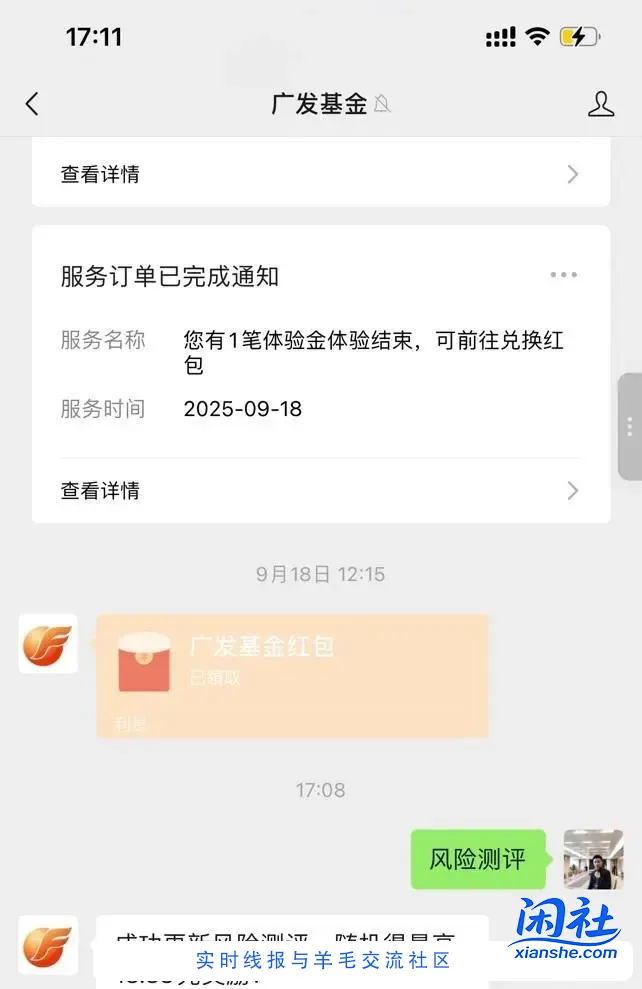The image size is (642, 989).
Task: Open the 广发基金 account profile icon
Action: point(600,104)
